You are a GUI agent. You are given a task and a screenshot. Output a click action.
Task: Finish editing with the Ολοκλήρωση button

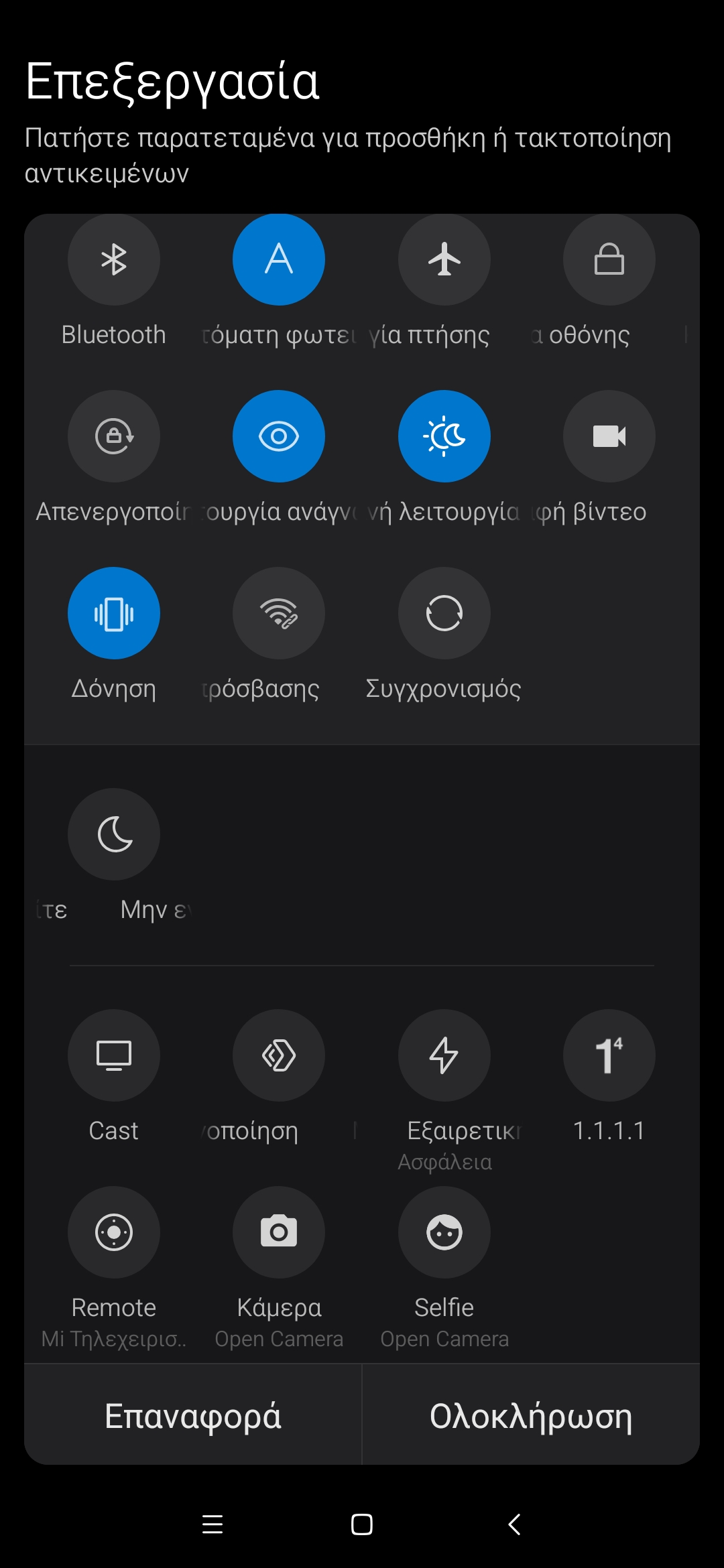pyautogui.click(x=531, y=1415)
